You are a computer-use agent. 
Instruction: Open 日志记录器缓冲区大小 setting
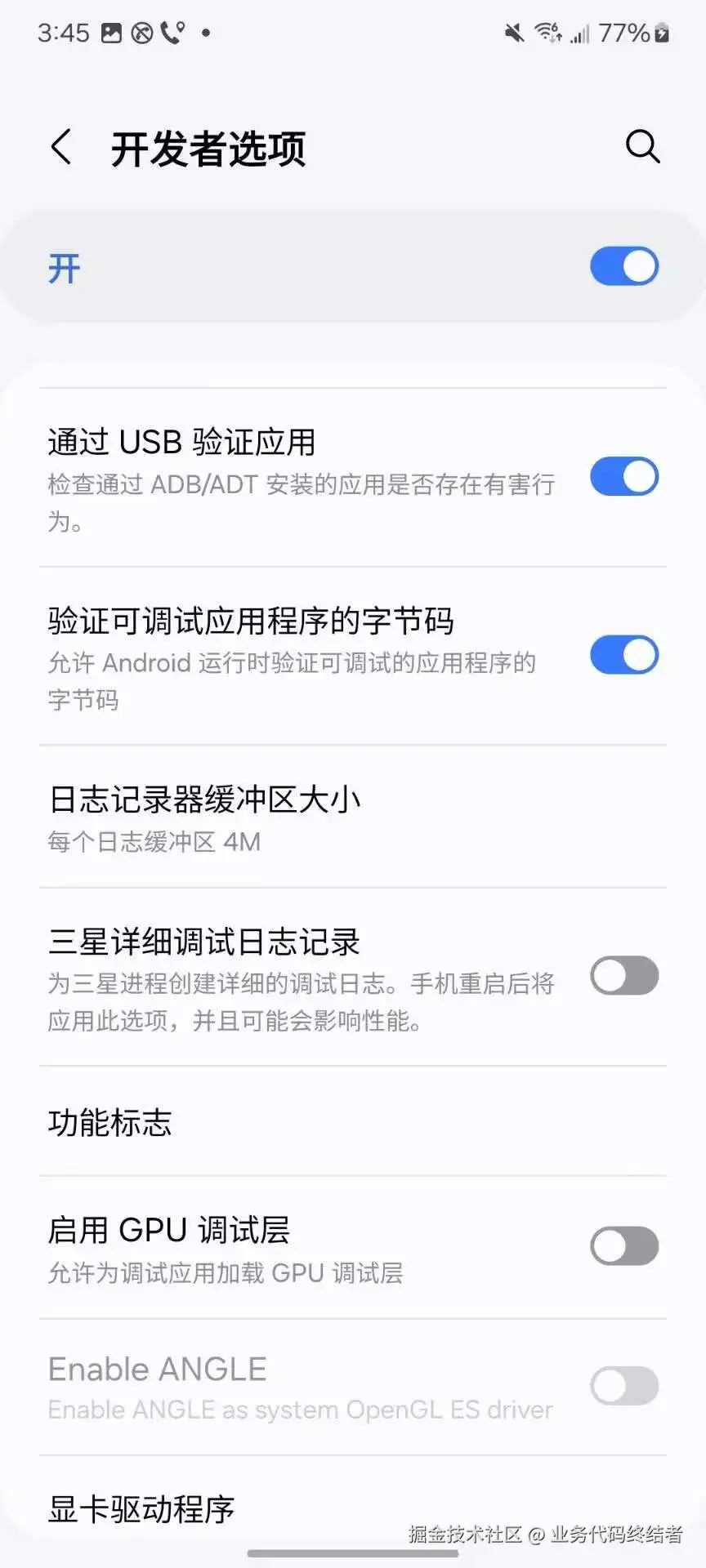coord(204,817)
